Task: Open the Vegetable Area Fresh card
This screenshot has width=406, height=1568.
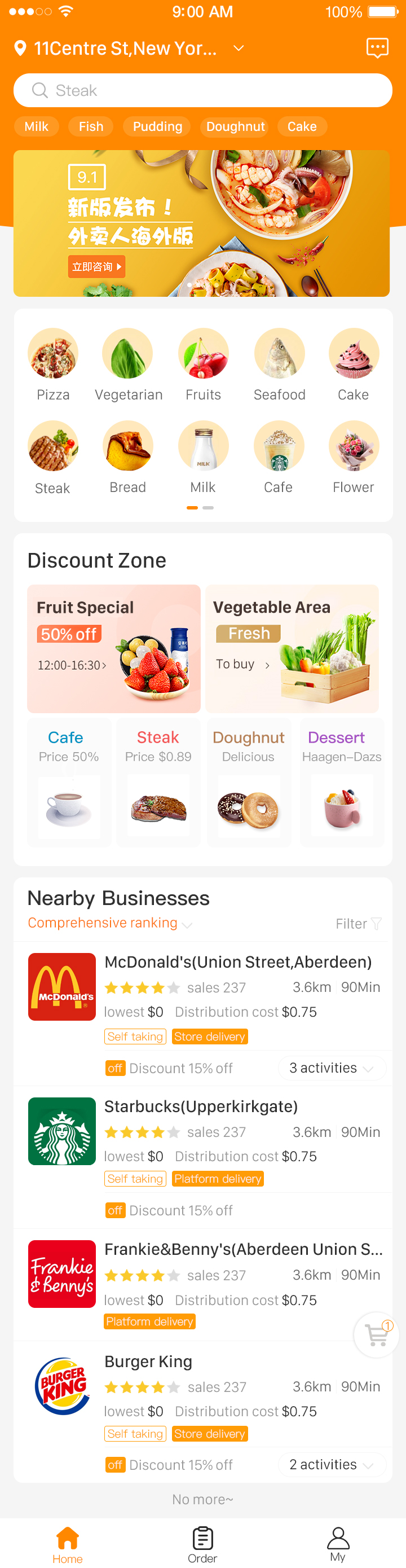Action: tap(292, 648)
